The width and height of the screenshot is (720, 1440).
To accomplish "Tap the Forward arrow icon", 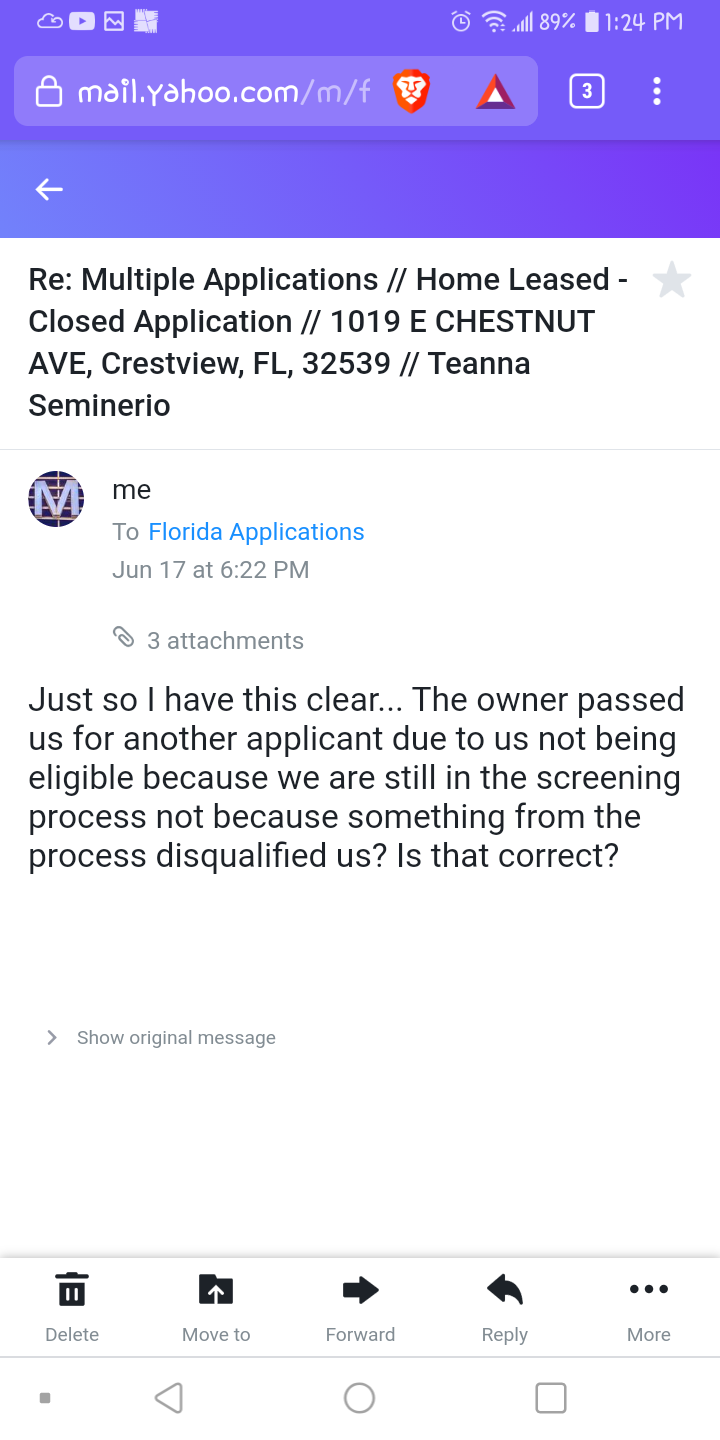I will tap(360, 1289).
